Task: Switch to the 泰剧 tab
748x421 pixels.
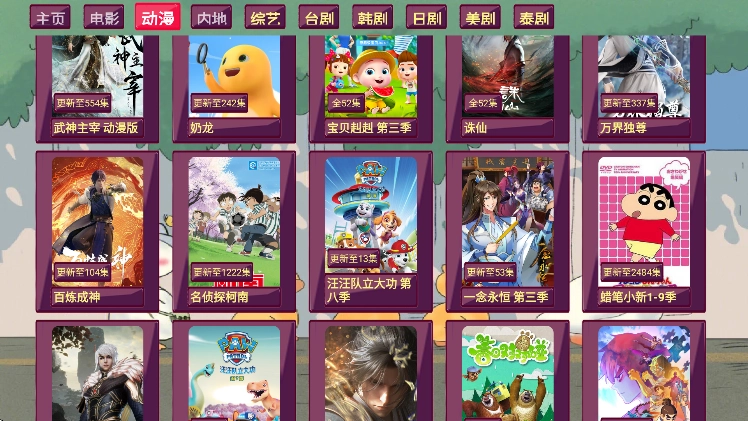Action: (x=534, y=18)
